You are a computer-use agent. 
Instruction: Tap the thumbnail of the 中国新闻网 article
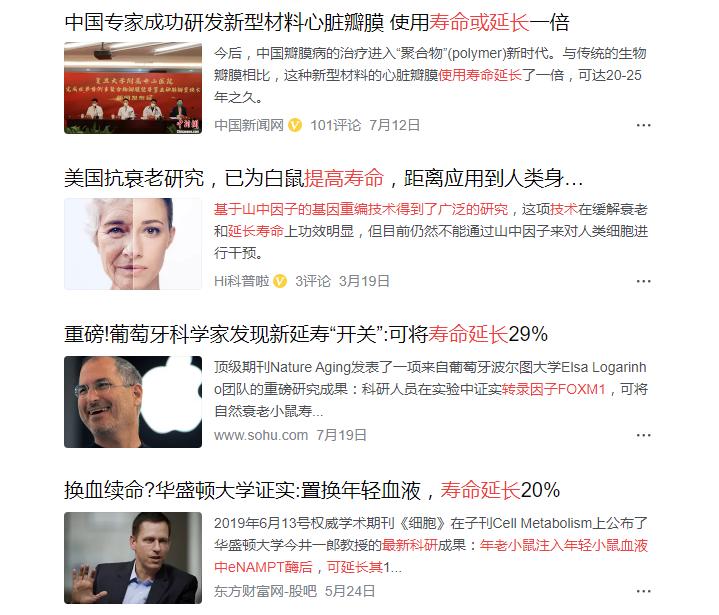pyautogui.click(x=133, y=88)
